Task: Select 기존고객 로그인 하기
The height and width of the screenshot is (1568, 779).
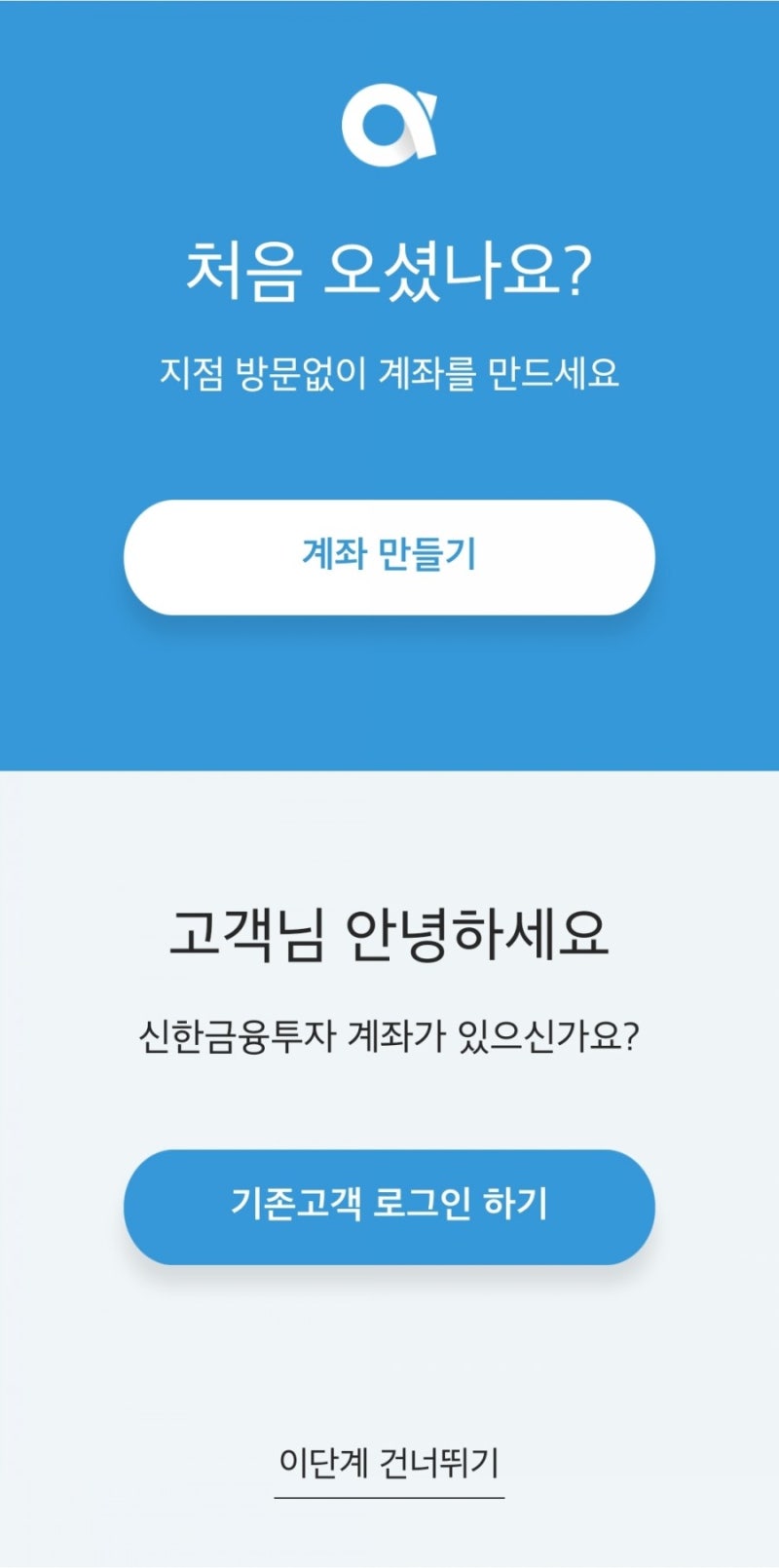Action: 389,1207
